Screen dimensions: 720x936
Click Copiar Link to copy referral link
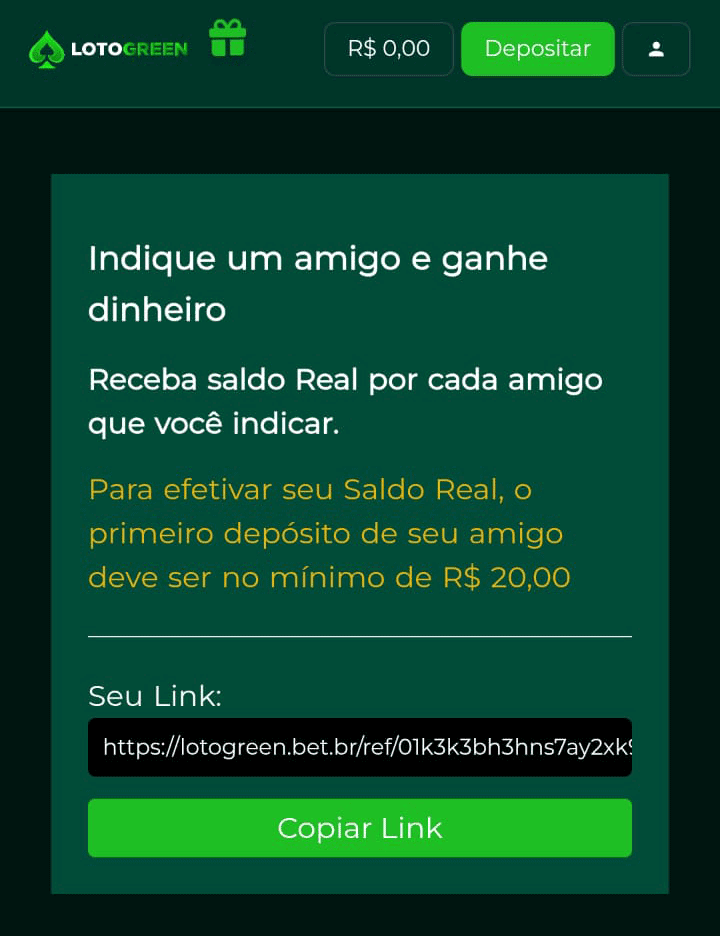[x=360, y=828]
